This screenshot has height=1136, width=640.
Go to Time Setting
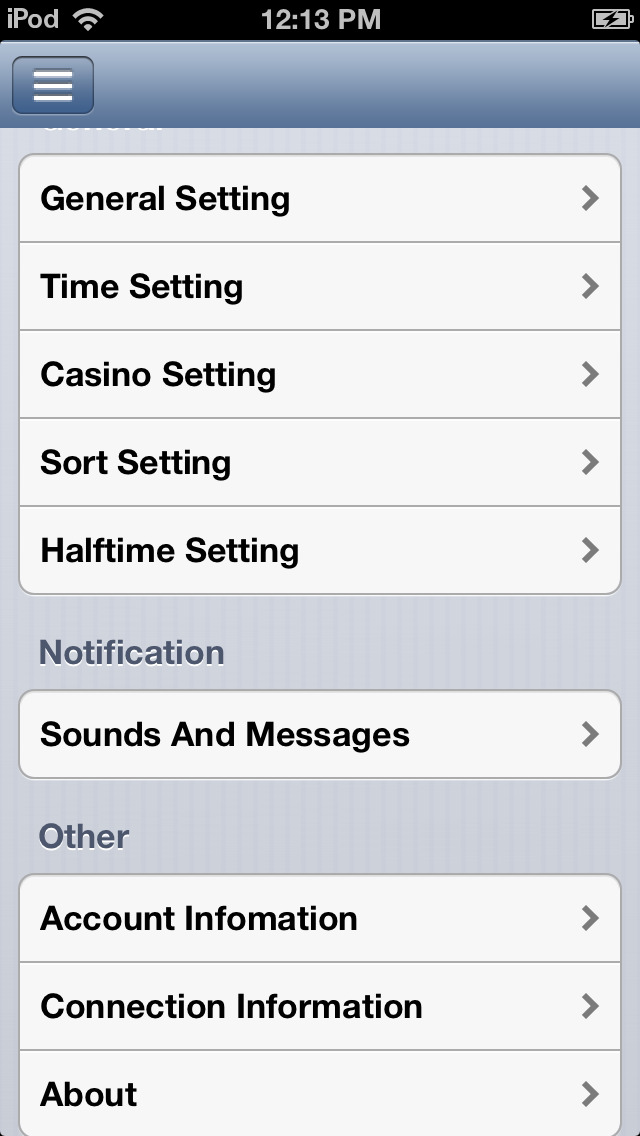pyautogui.click(x=320, y=286)
